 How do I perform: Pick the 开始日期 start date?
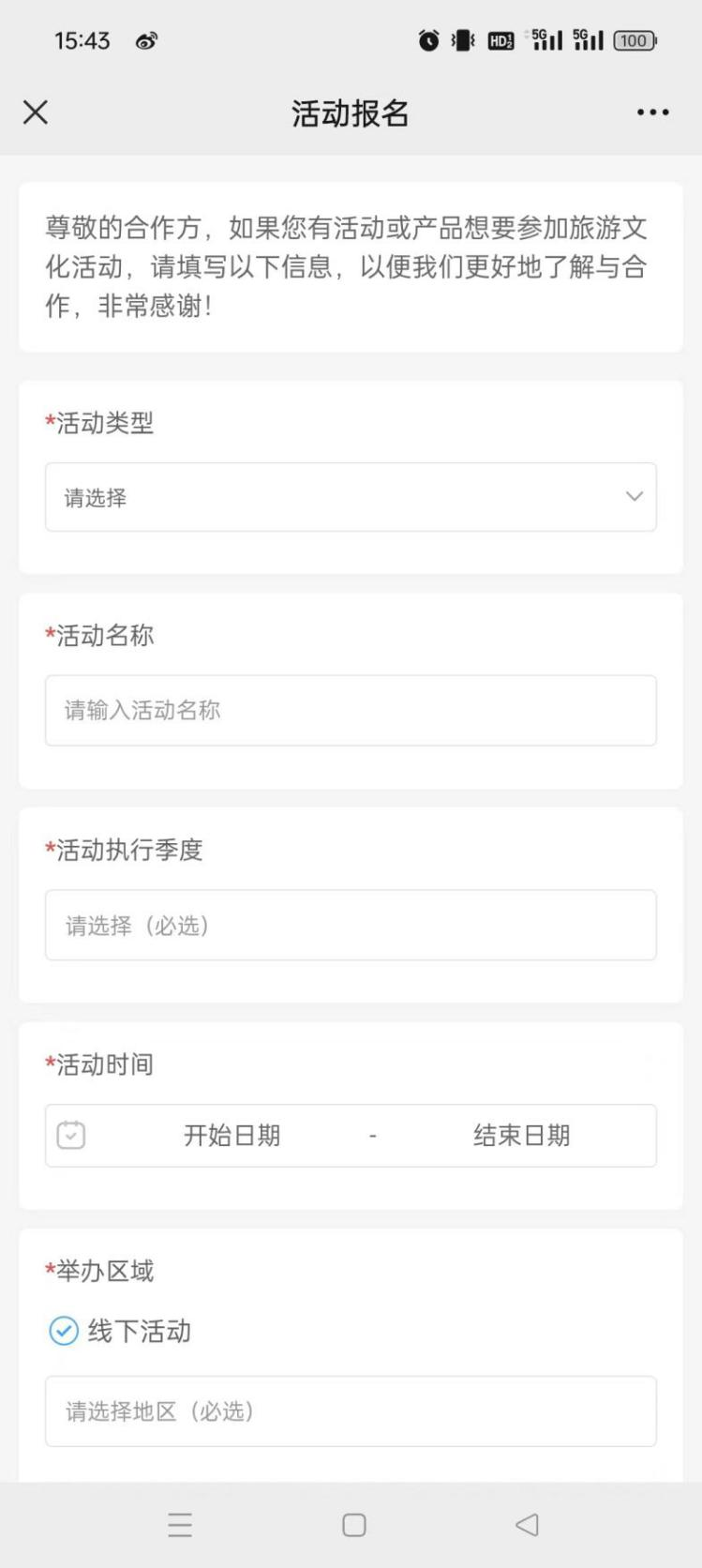232,1136
